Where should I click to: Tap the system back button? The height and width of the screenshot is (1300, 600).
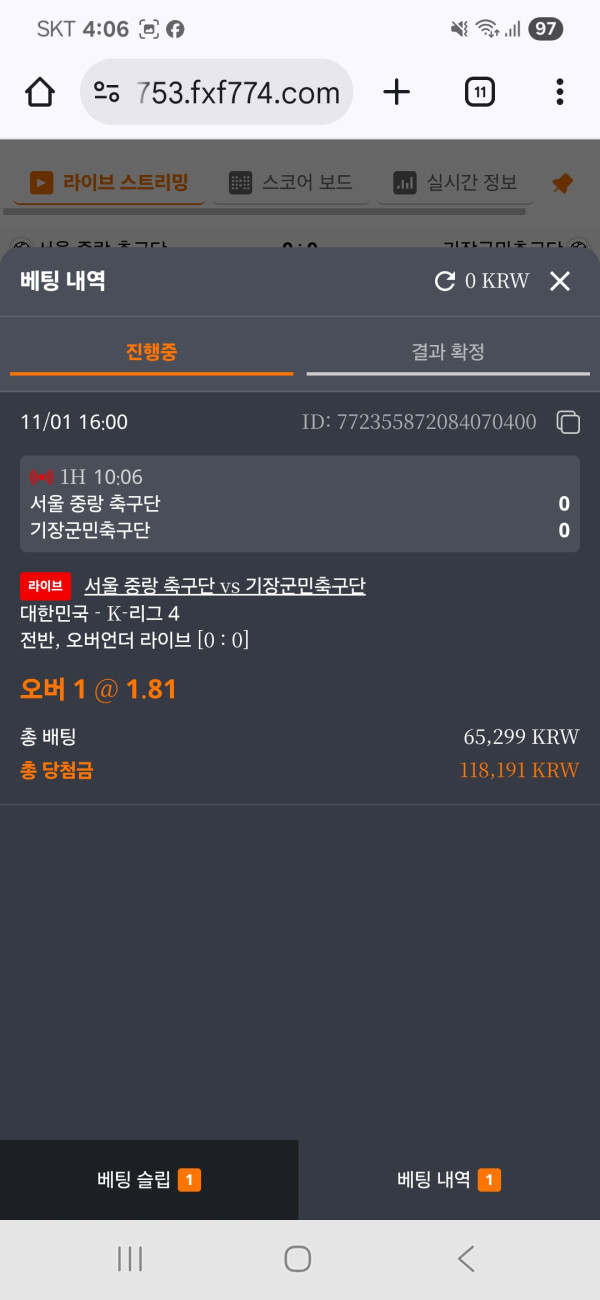click(x=465, y=1259)
